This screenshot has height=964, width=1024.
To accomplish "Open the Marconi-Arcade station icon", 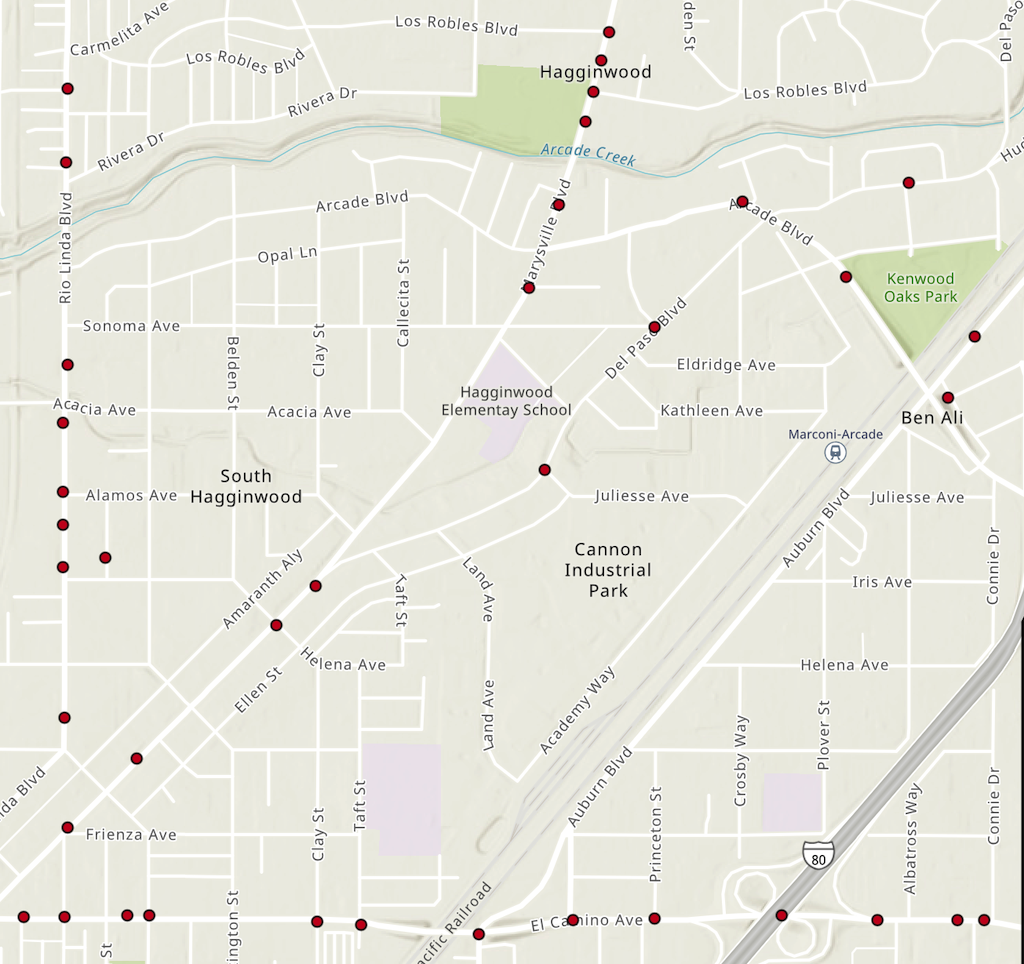I will point(835,453).
